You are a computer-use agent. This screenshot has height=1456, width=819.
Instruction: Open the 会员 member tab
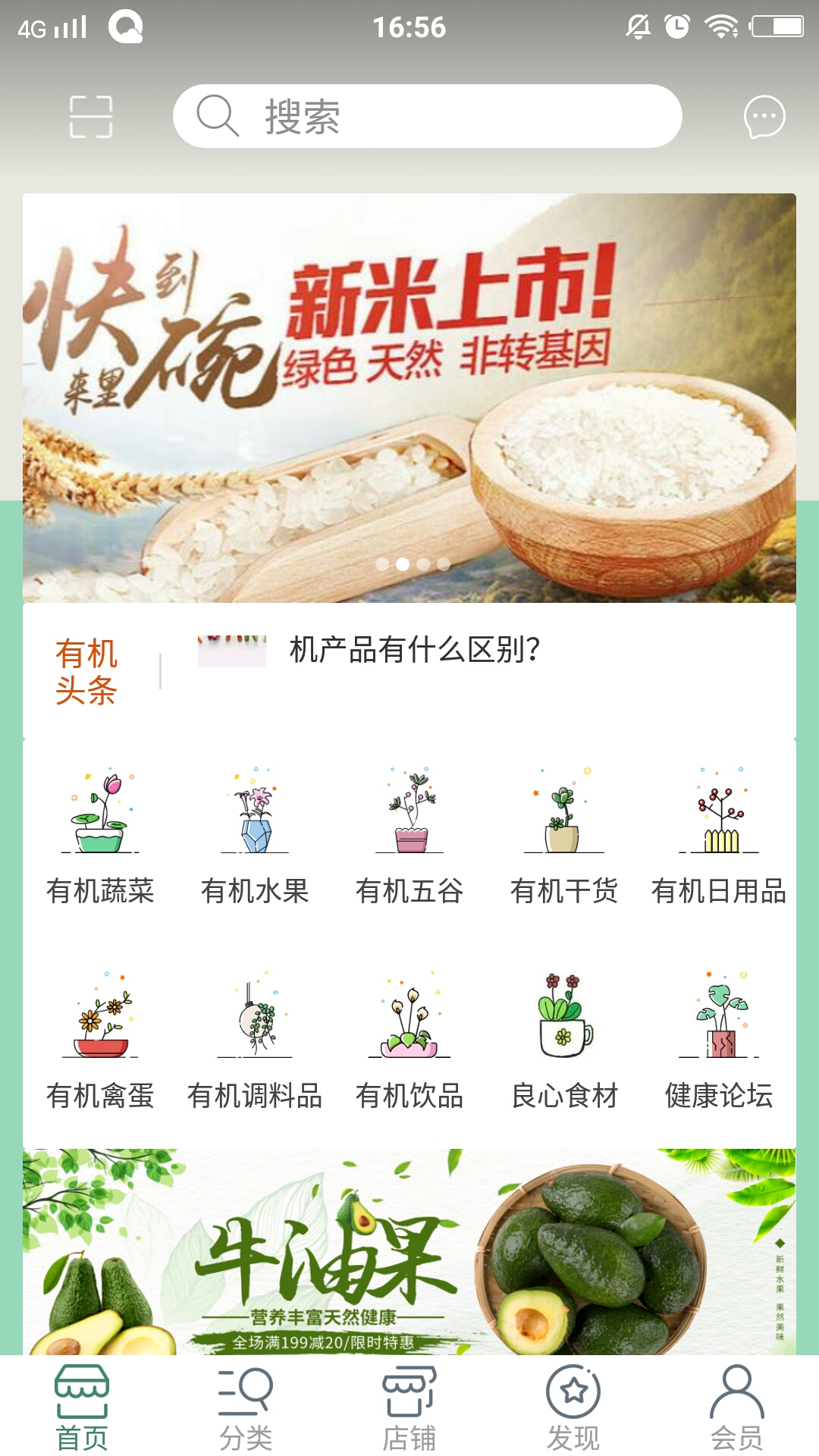[736, 1407]
